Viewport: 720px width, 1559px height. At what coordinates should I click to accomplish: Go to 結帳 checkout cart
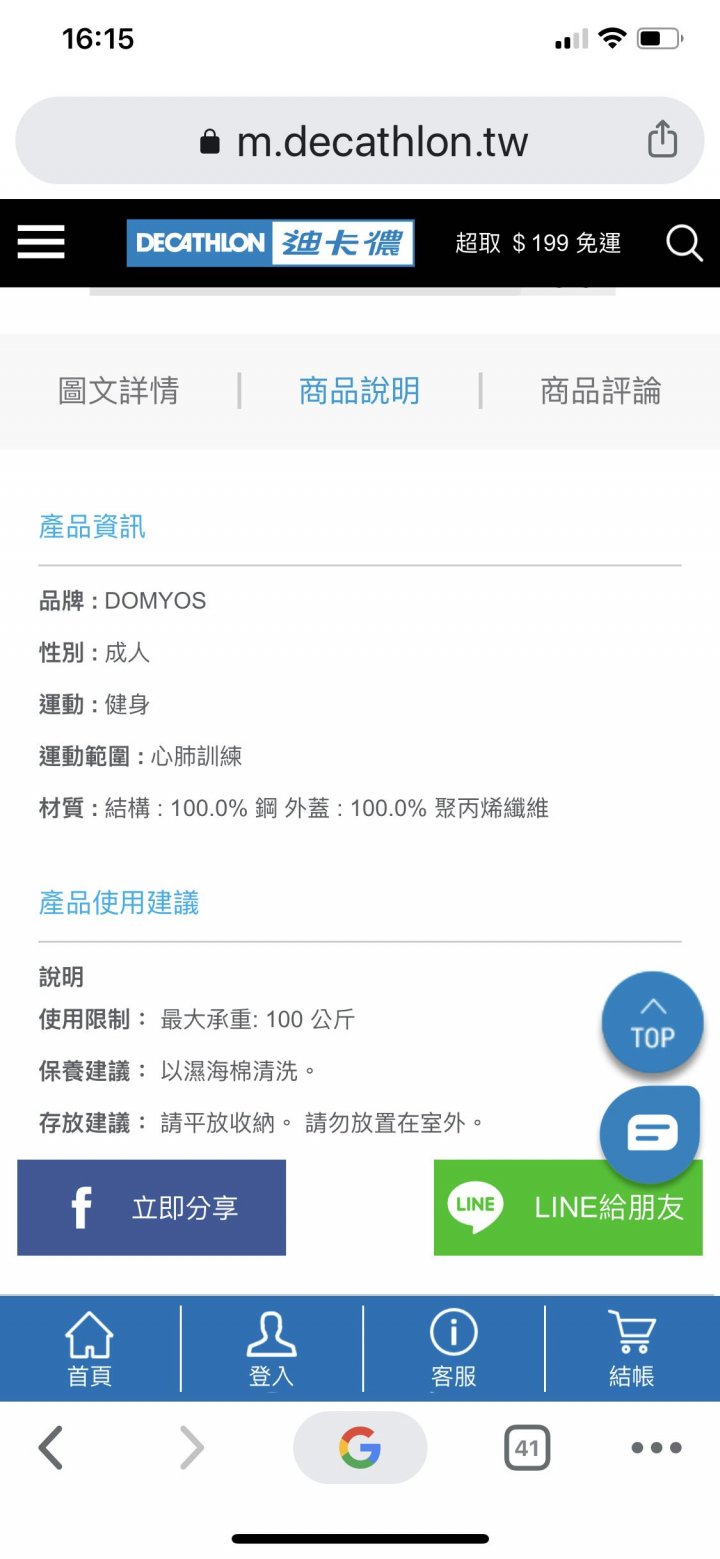coord(632,1349)
